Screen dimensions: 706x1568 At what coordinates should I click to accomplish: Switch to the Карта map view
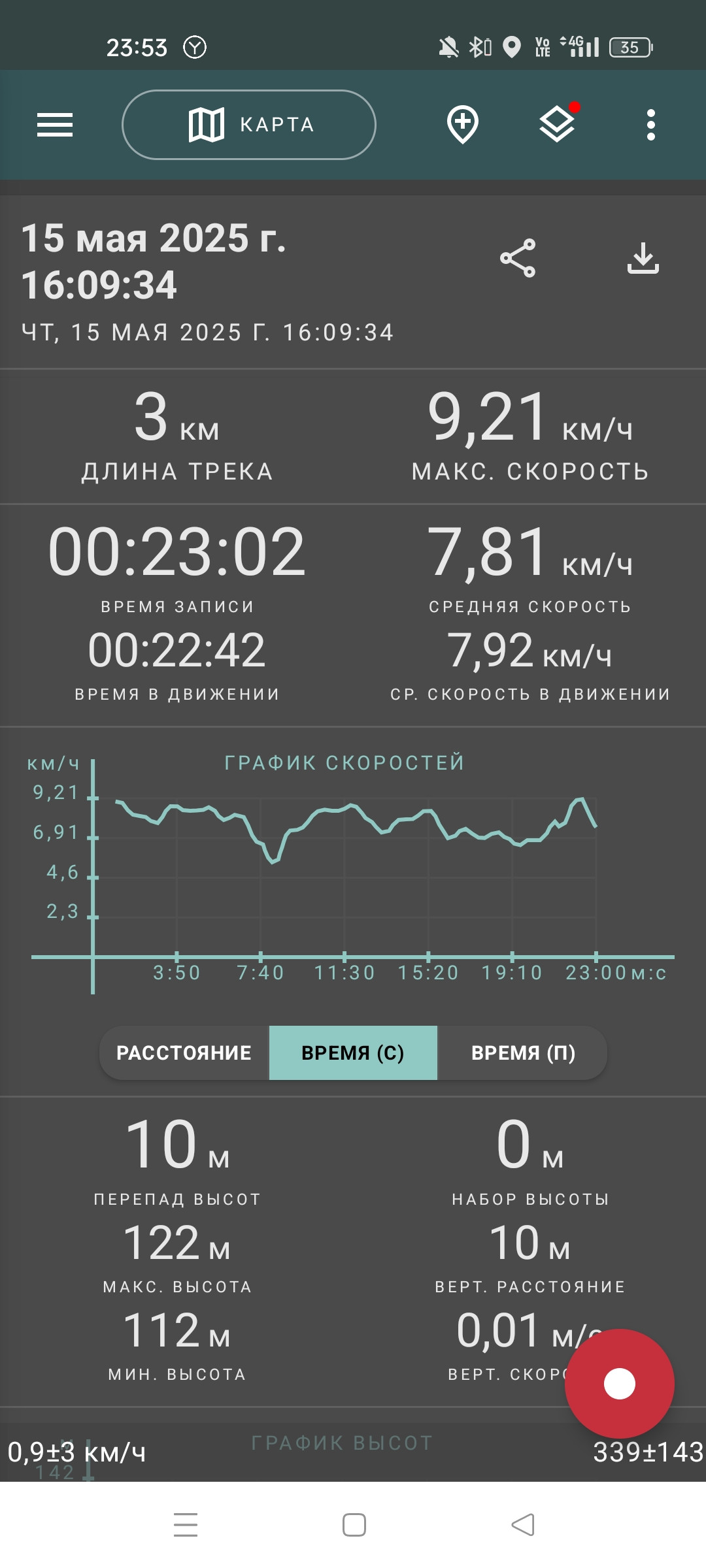[x=249, y=125]
